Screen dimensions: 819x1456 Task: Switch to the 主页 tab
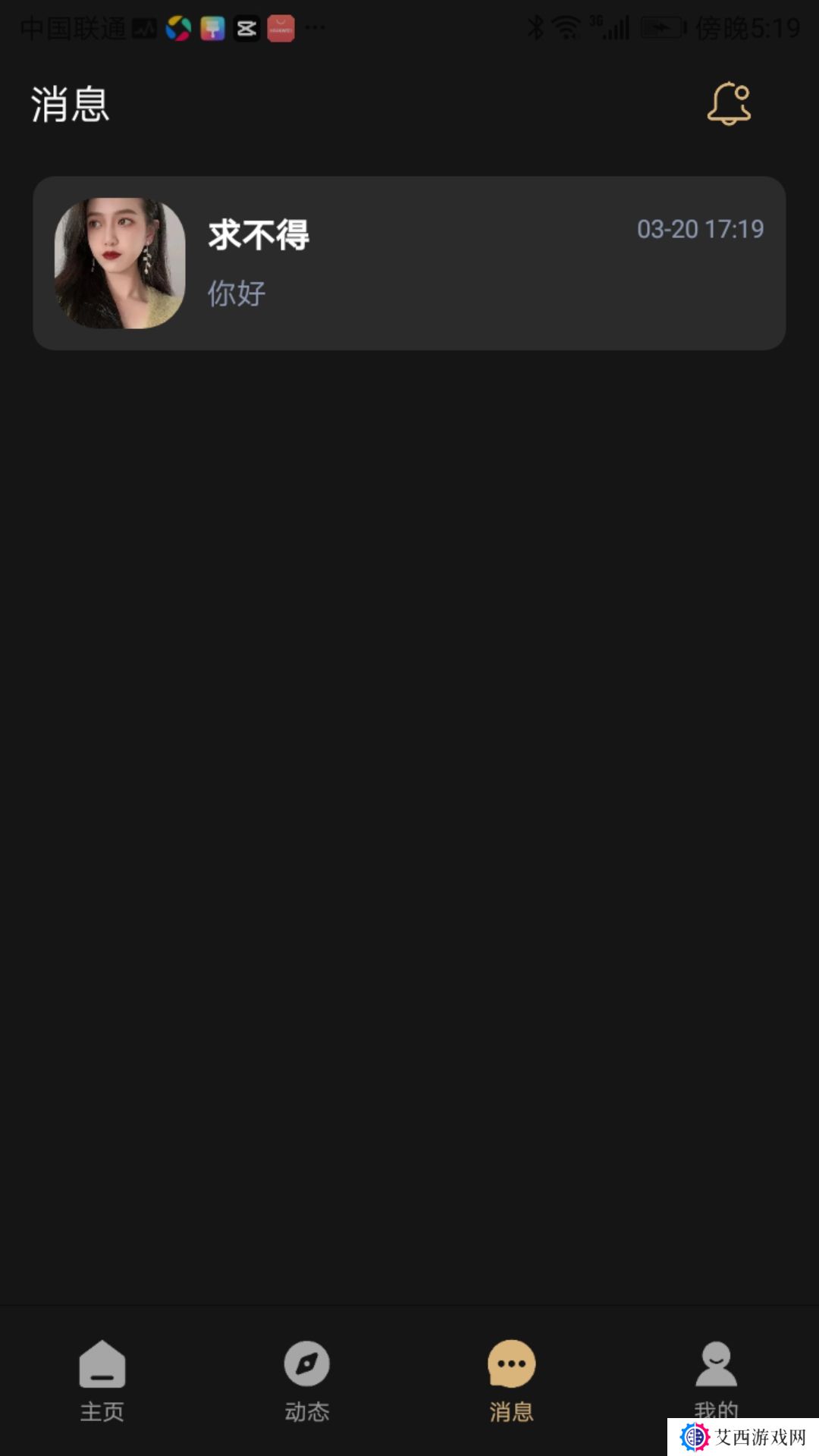click(x=102, y=1380)
